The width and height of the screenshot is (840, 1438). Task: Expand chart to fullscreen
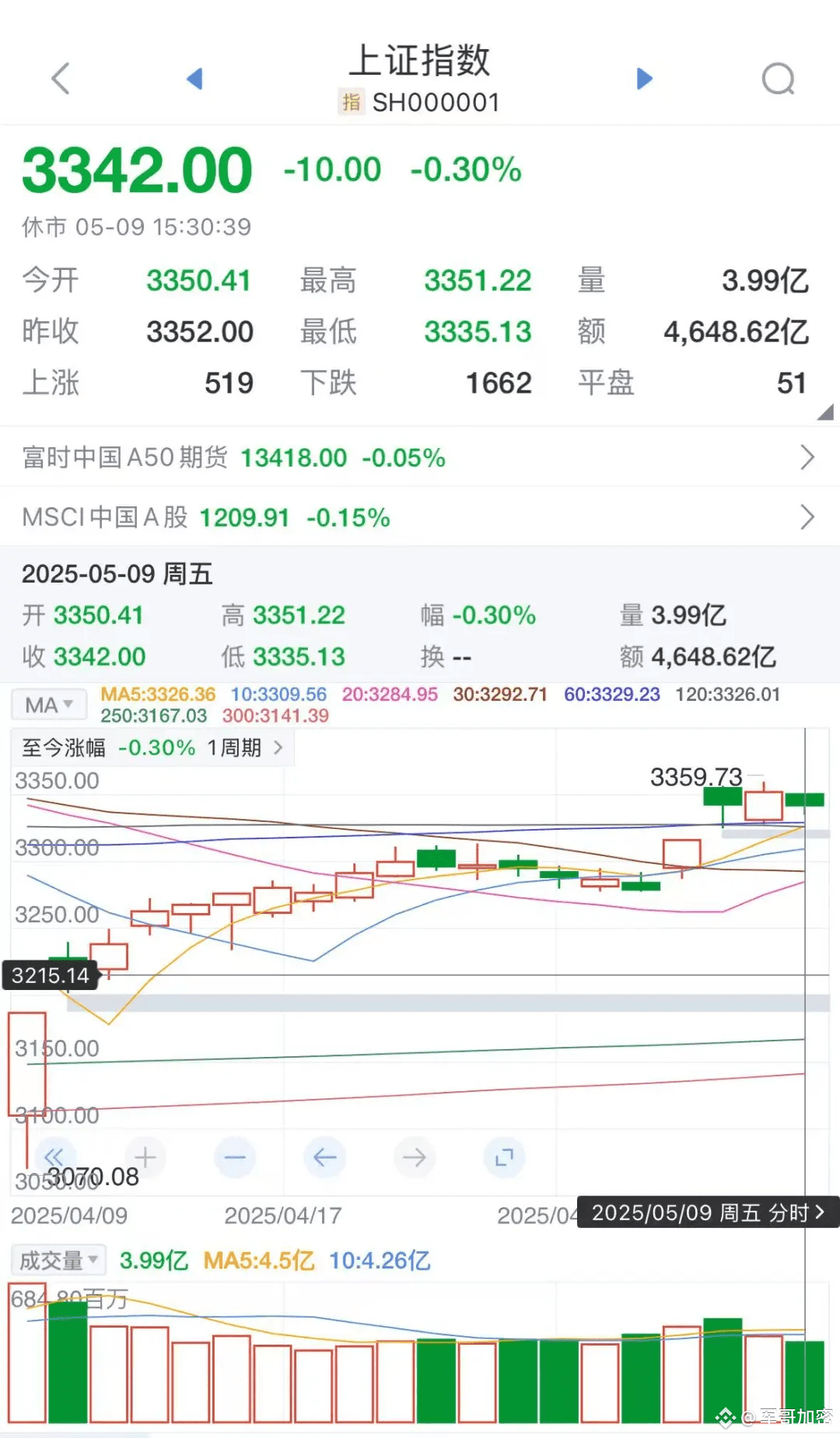pyautogui.click(x=504, y=1157)
